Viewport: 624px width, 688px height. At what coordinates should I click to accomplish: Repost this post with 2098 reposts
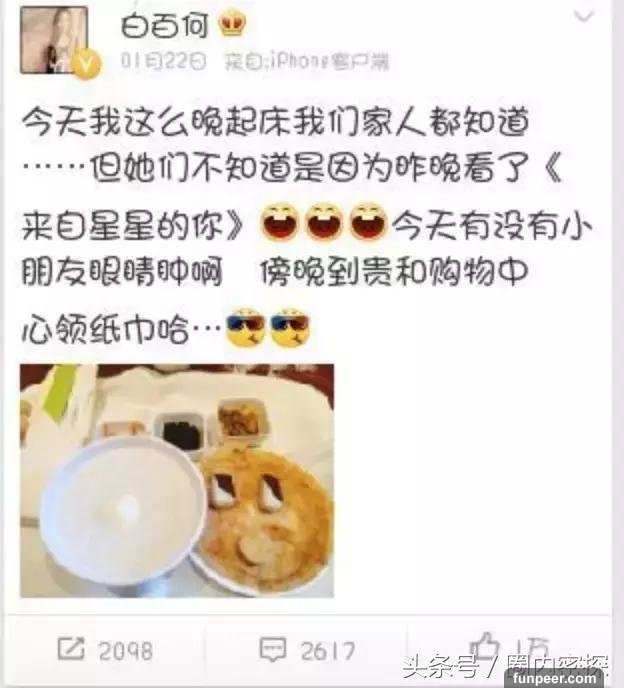105,650
